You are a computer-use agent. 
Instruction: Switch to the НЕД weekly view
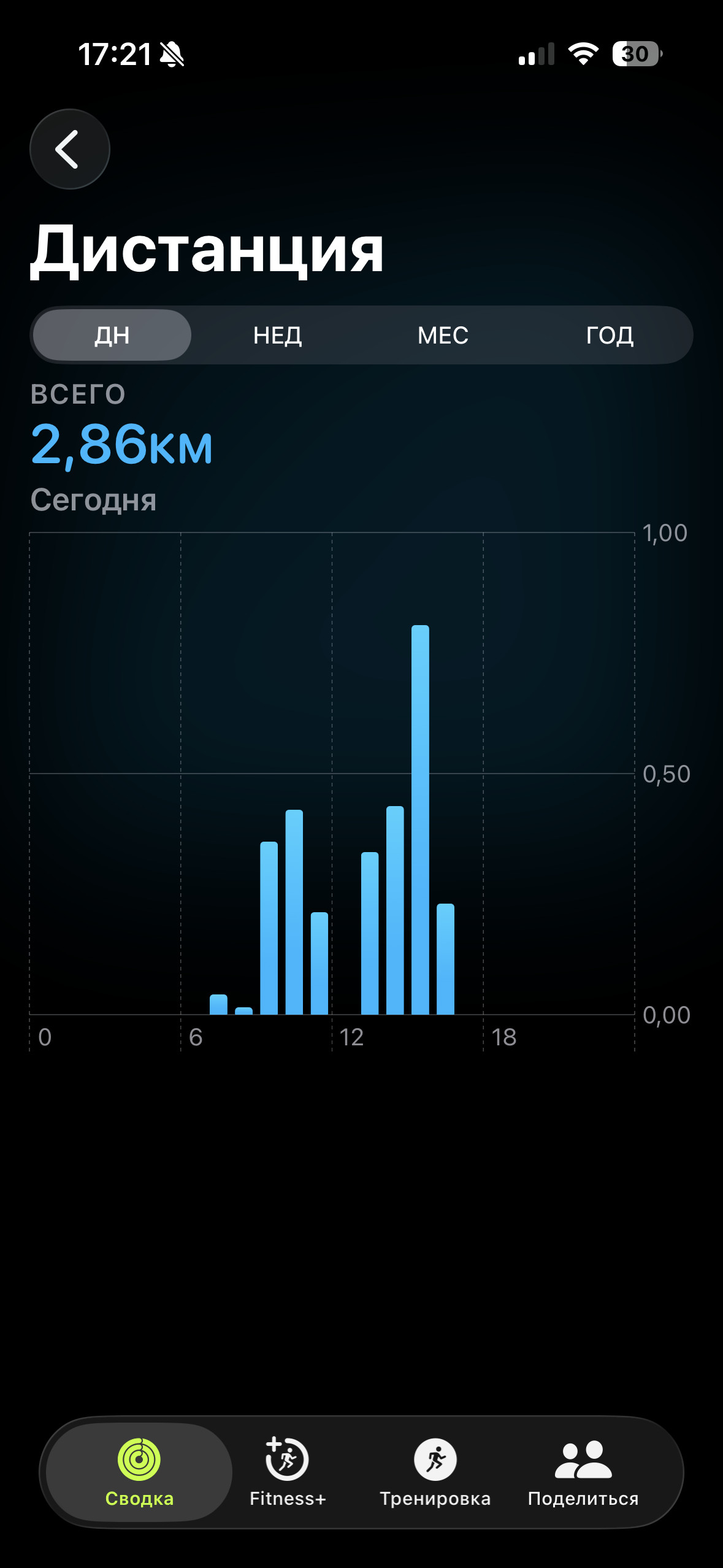278,335
